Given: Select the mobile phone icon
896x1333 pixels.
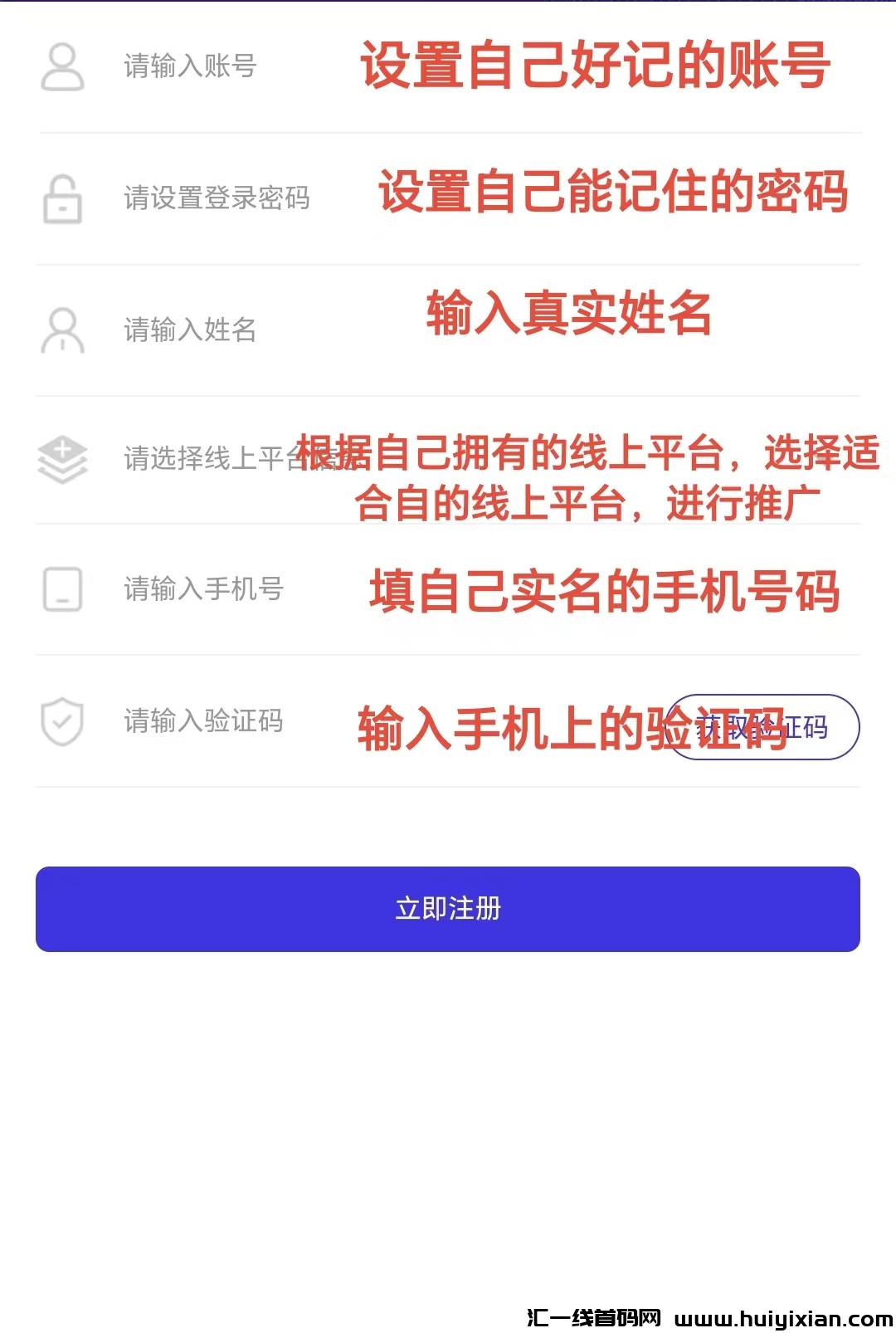Looking at the screenshot, I should [x=62, y=590].
